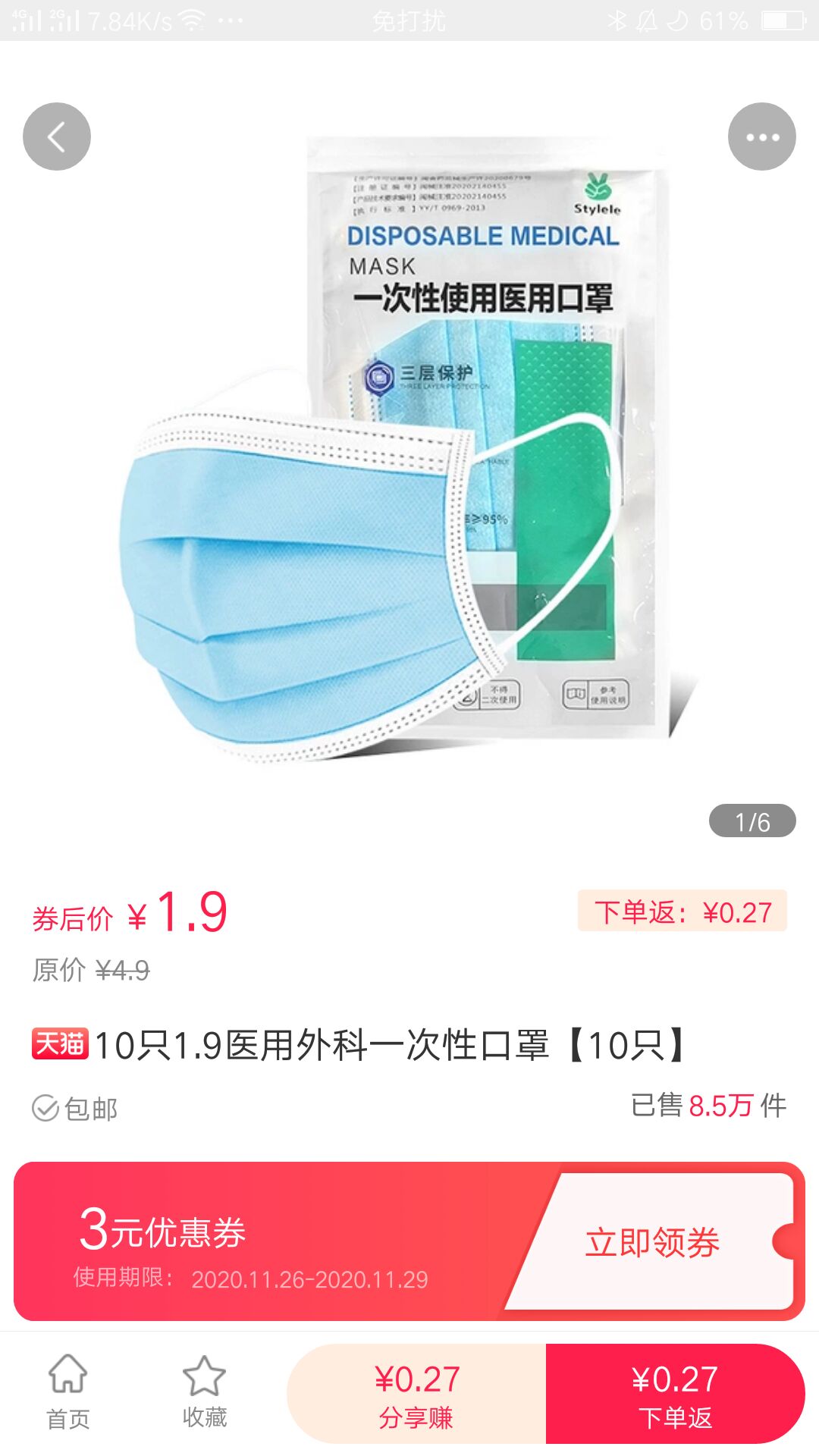Open the mask product image
819x1456 pixels.
click(x=409, y=455)
